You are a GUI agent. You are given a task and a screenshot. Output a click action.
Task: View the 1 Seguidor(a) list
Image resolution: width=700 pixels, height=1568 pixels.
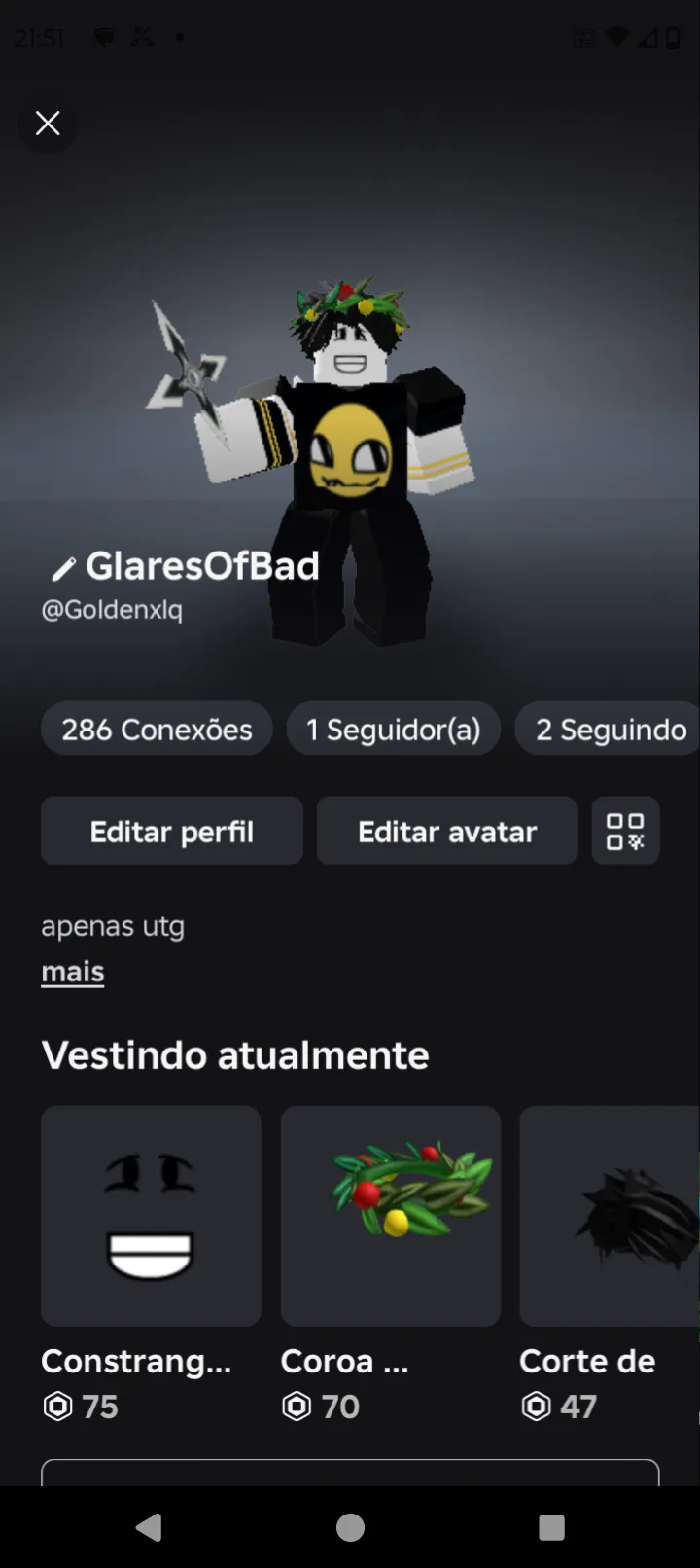pyautogui.click(x=393, y=729)
